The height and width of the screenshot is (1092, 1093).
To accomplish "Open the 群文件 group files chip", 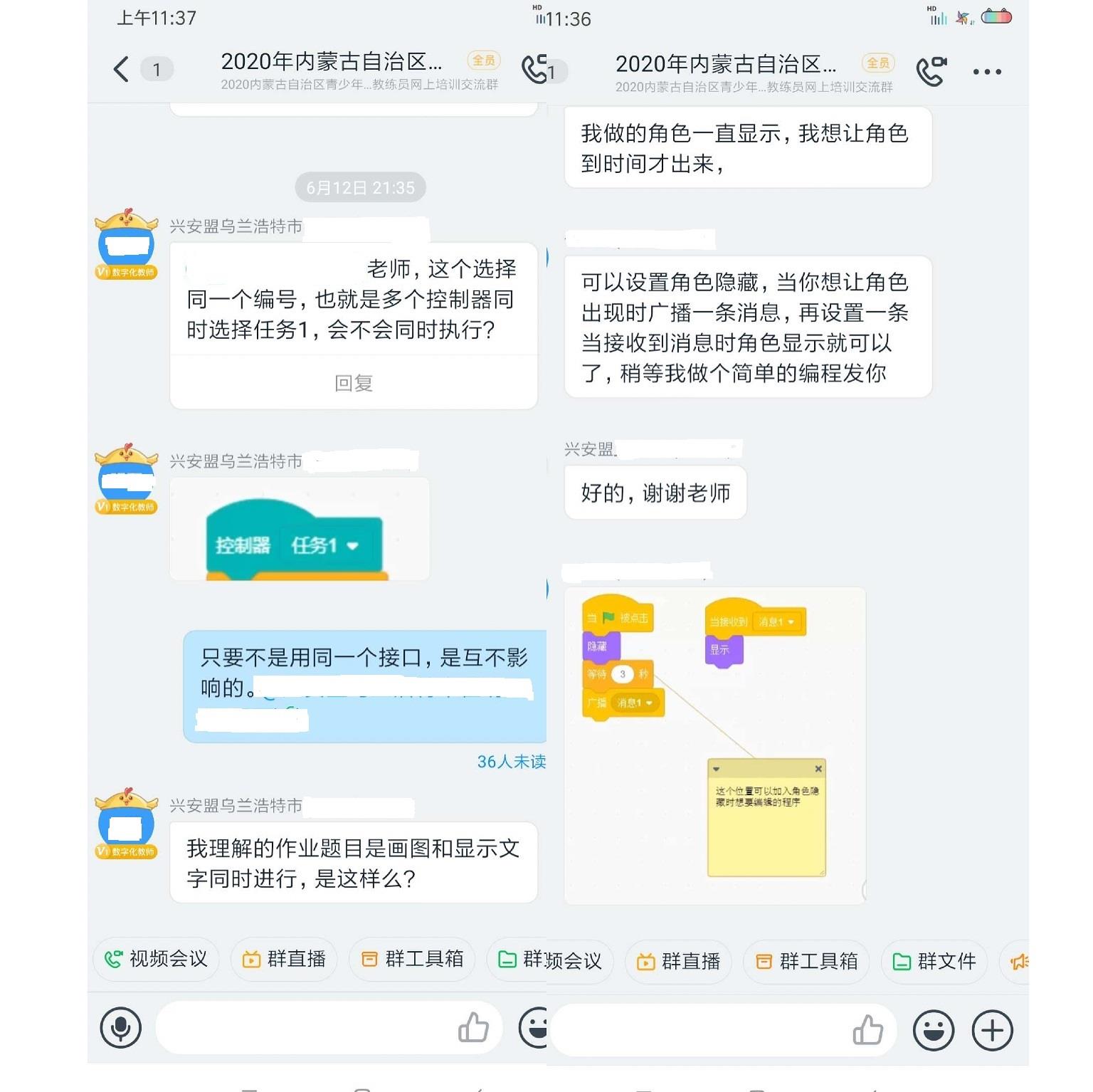I will click(x=934, y=962).
